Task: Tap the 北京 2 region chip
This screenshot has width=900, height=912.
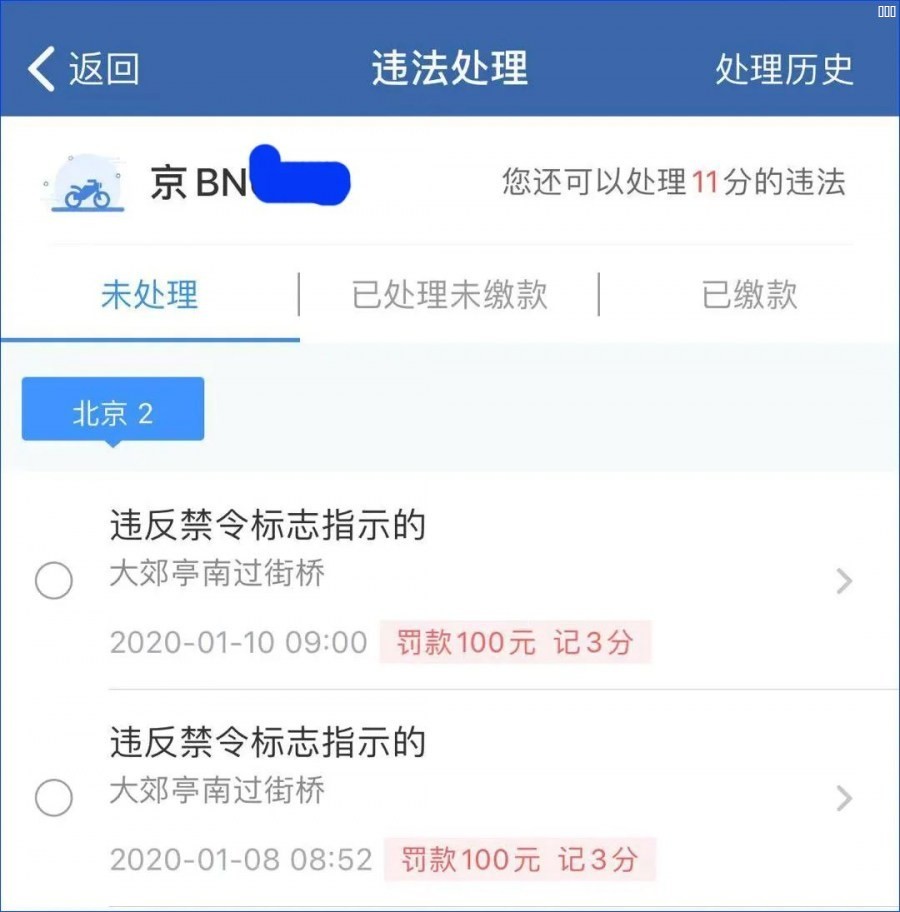Action: point(113,411)
